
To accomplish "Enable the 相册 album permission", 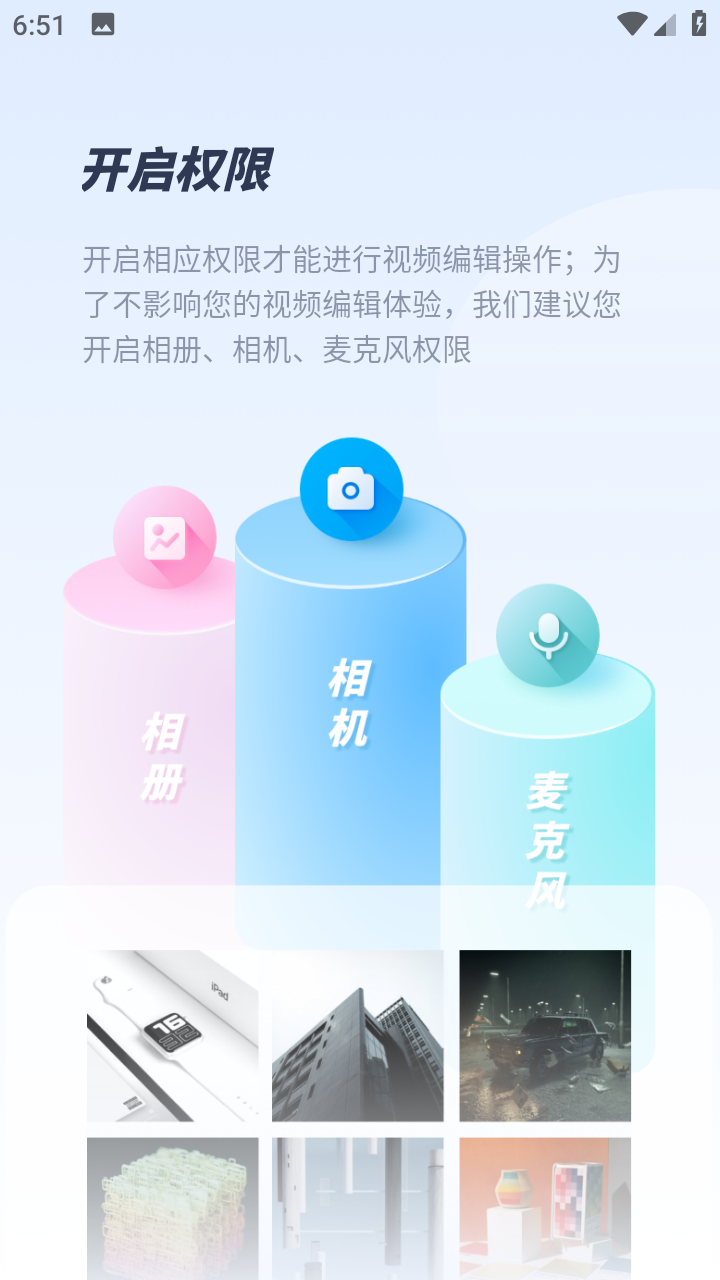I will point(164,538).
